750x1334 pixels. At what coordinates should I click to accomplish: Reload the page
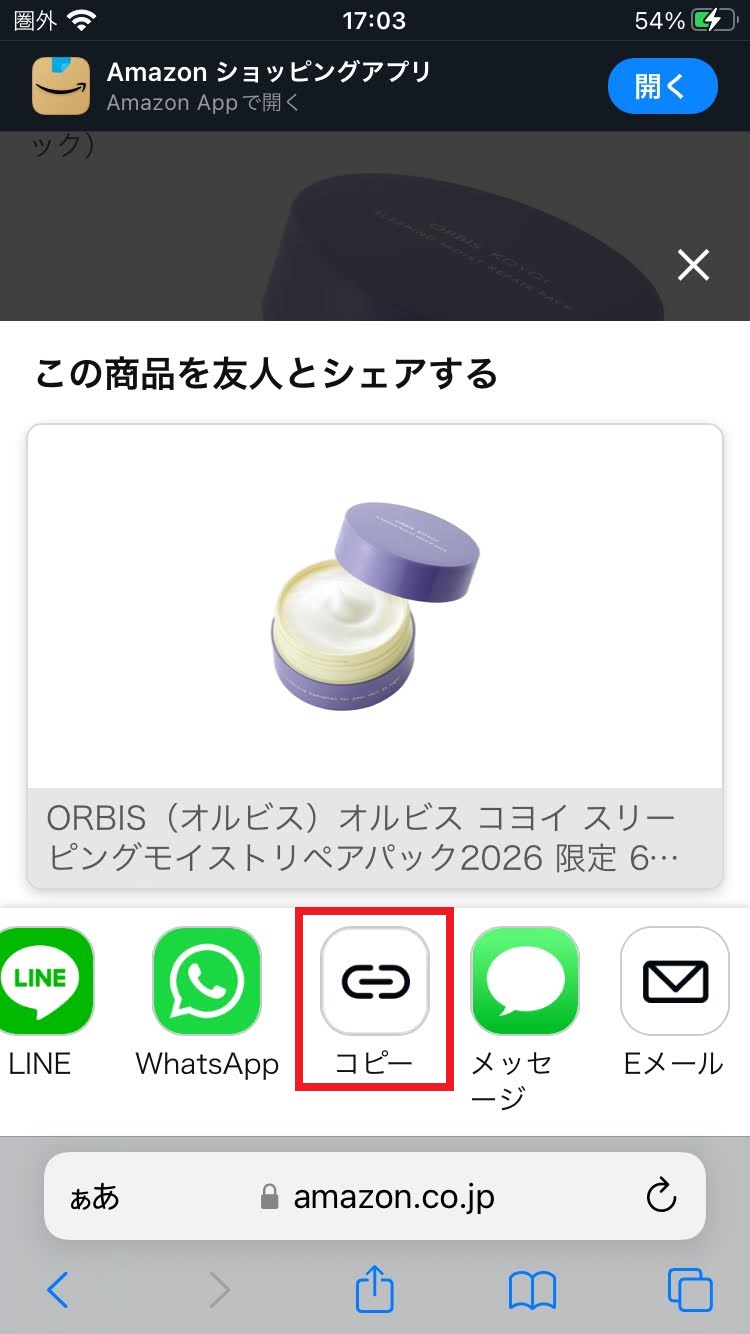pyautogui.click(x=662, y=1196)
